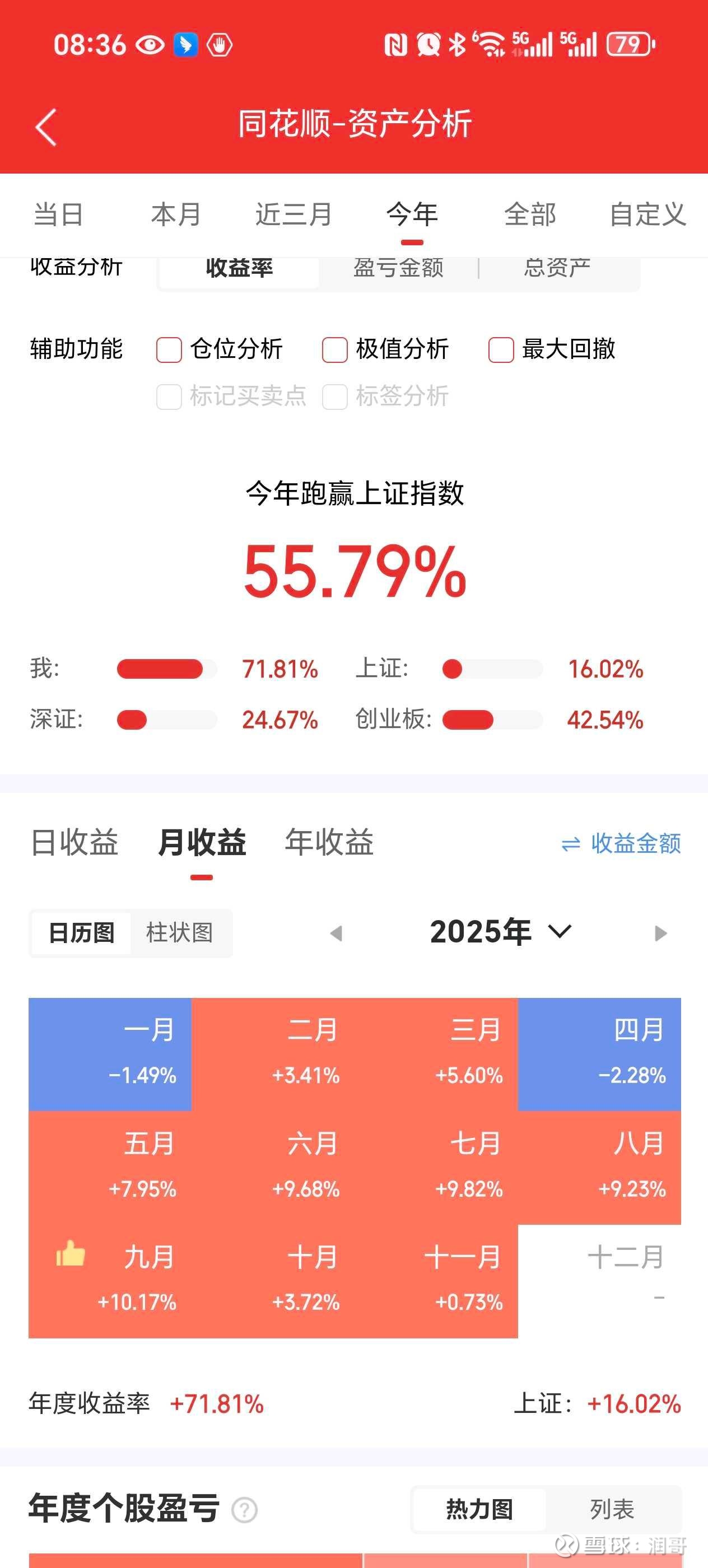Switch chart to 柱状图
This screenshot has width=708, height=1568.
(x=180, y=932)
